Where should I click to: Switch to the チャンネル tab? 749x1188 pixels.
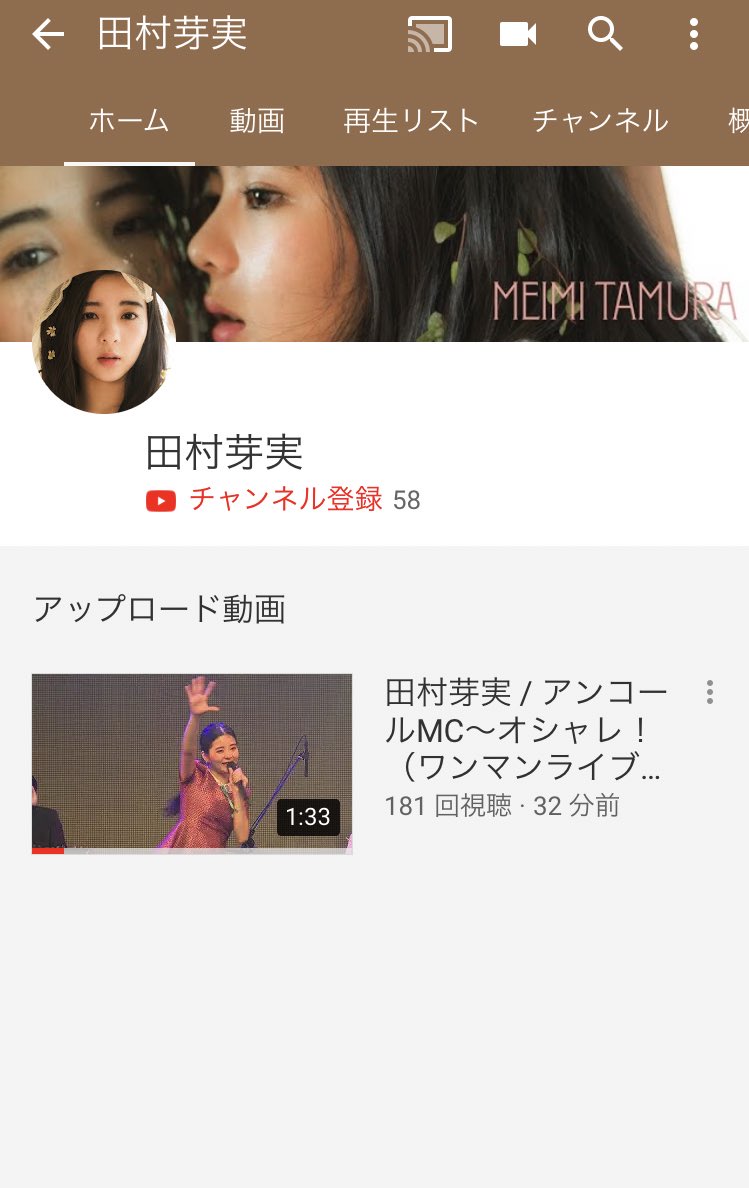pyautogui.click(x=600, y=122)
